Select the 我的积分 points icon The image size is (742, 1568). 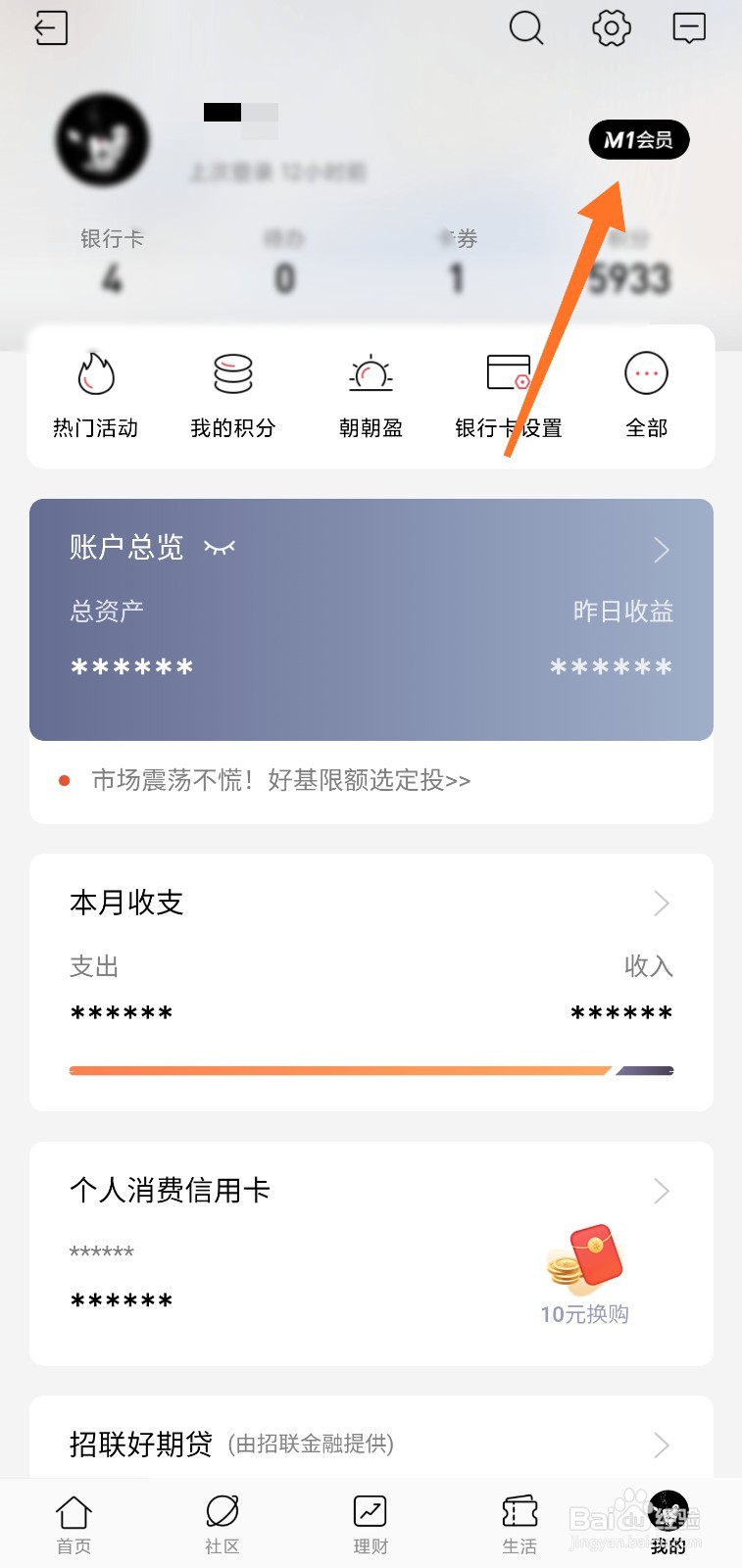[x=232, y=392]
